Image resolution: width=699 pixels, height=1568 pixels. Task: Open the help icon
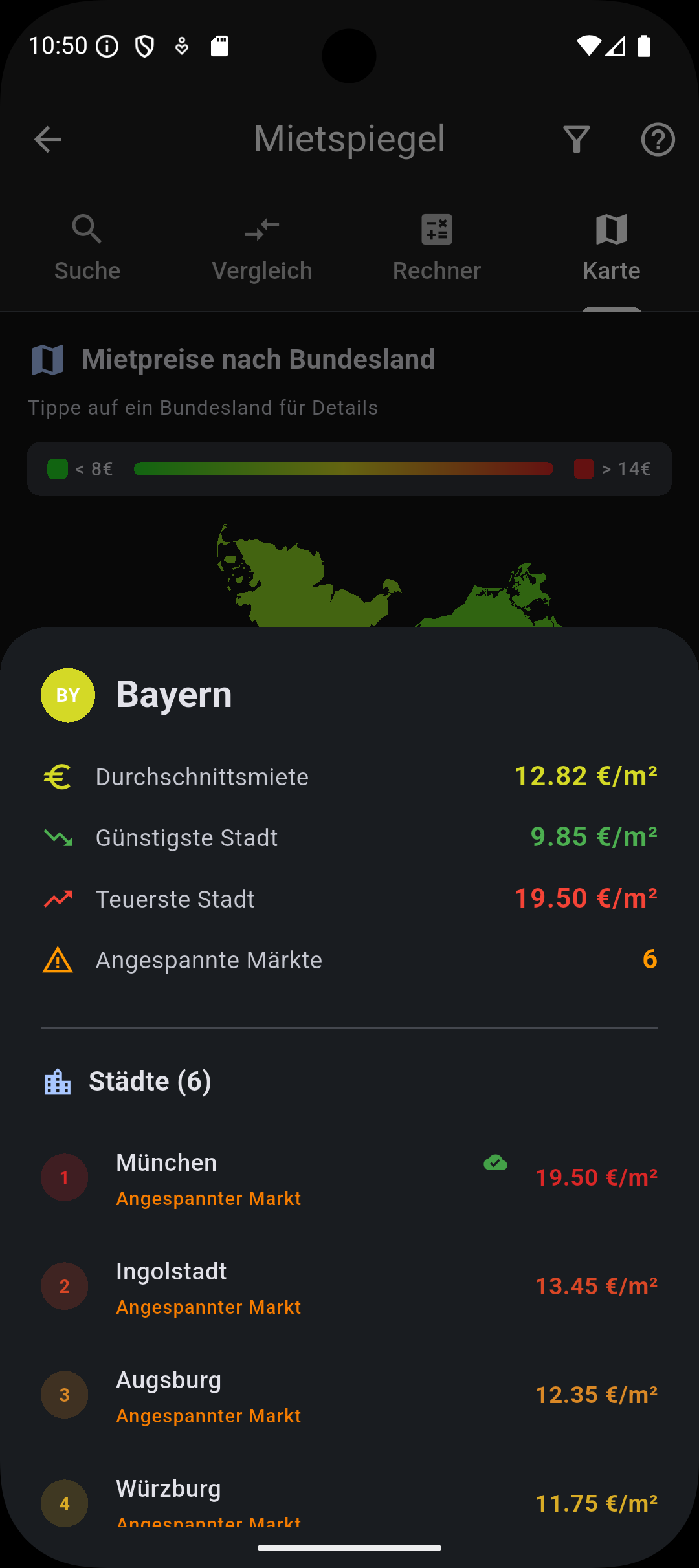[658, 139]
